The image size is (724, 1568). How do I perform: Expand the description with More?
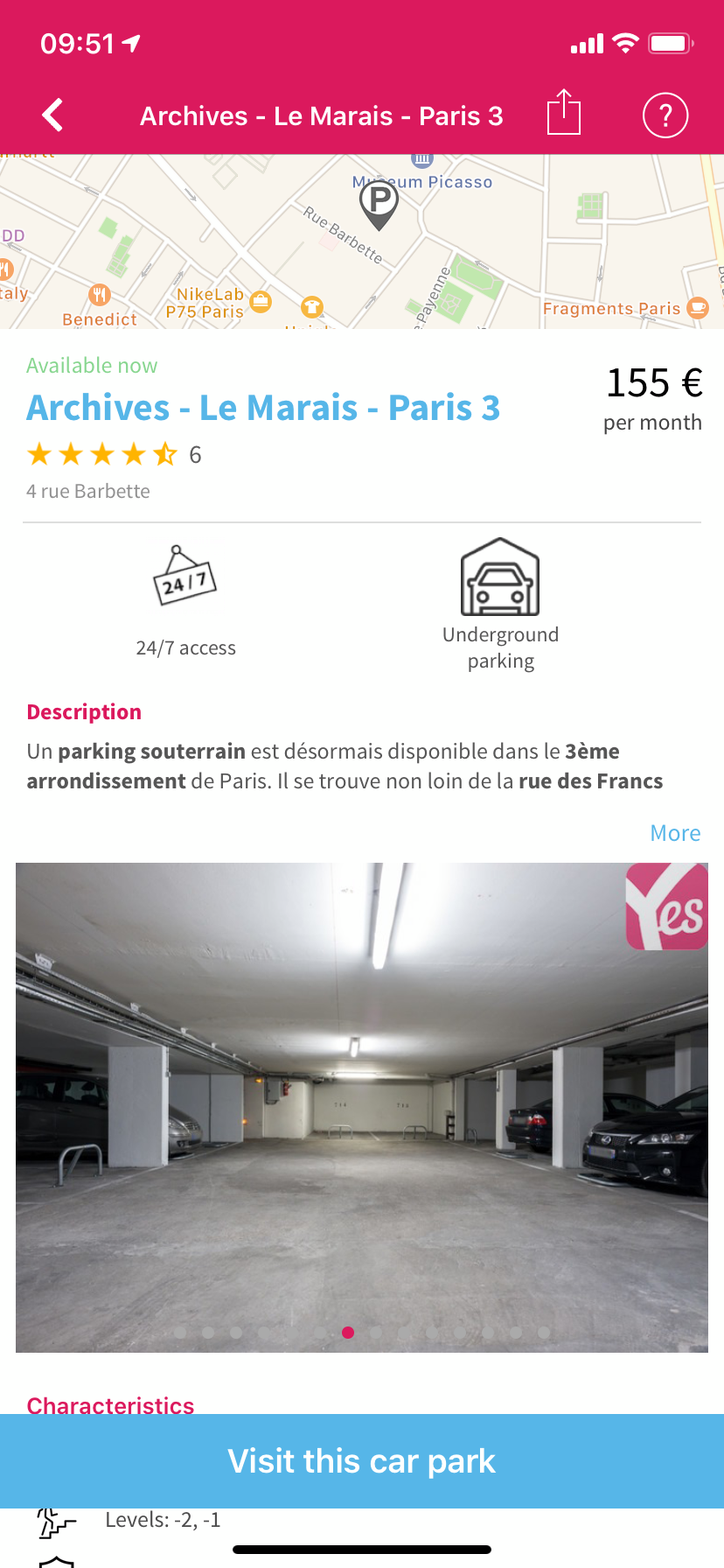pos(675,833)
